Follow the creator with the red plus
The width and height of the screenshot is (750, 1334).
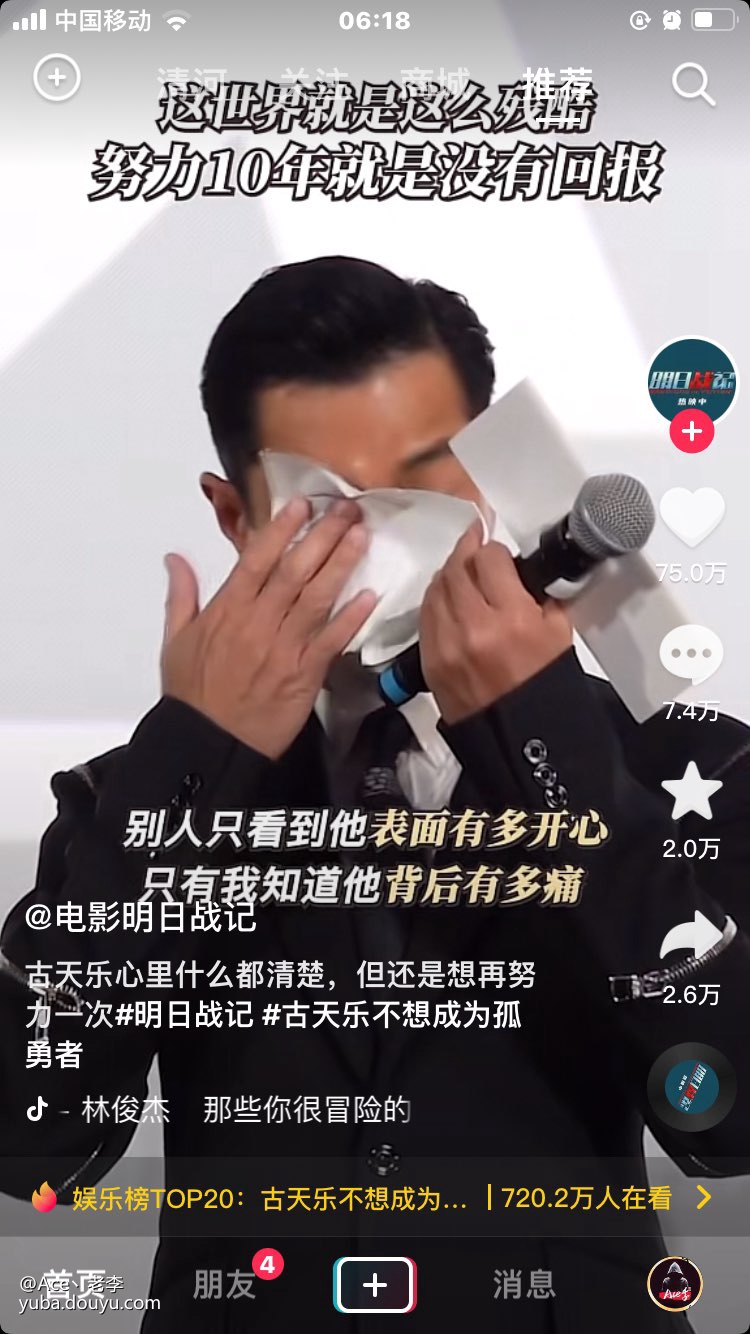coord(692,433)
